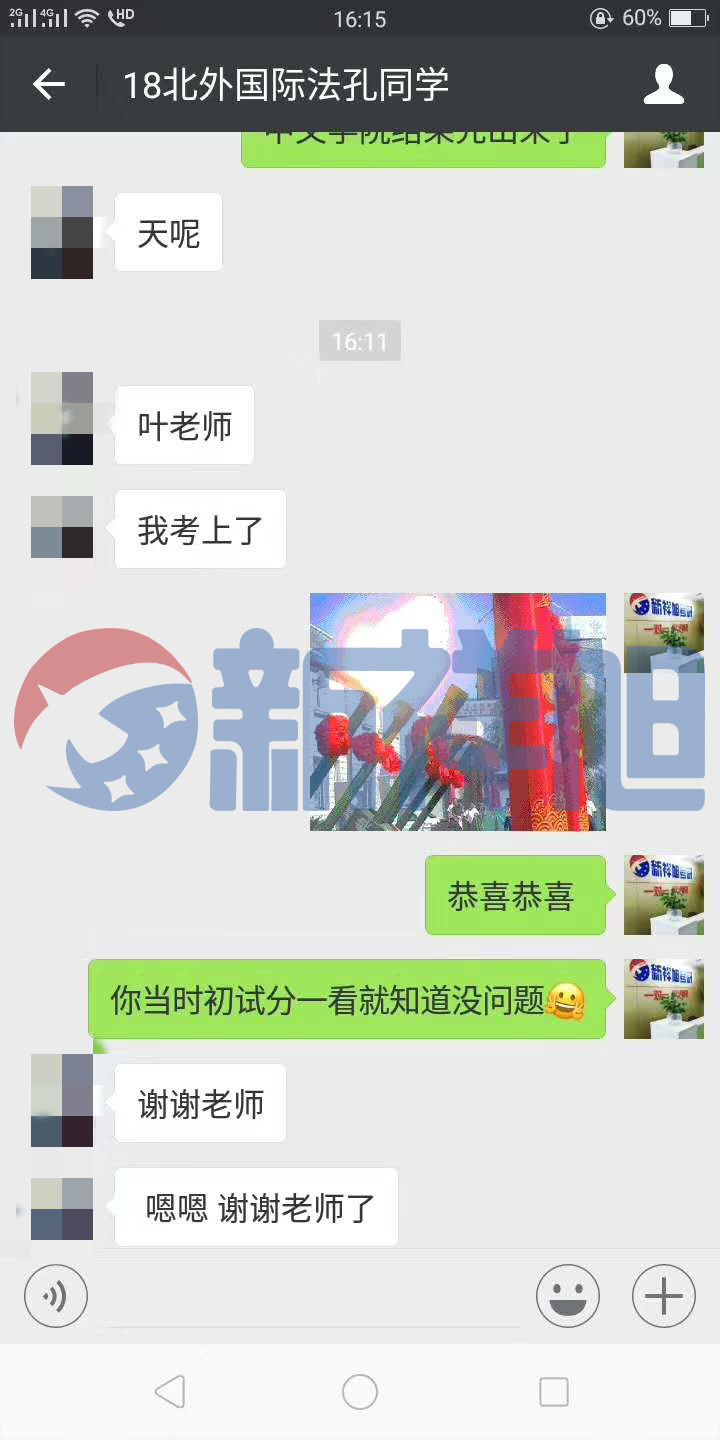This screenshot has width=720, height=1440.
Task: Open the plus attachments menu
Action: (x=663, y=1297)
